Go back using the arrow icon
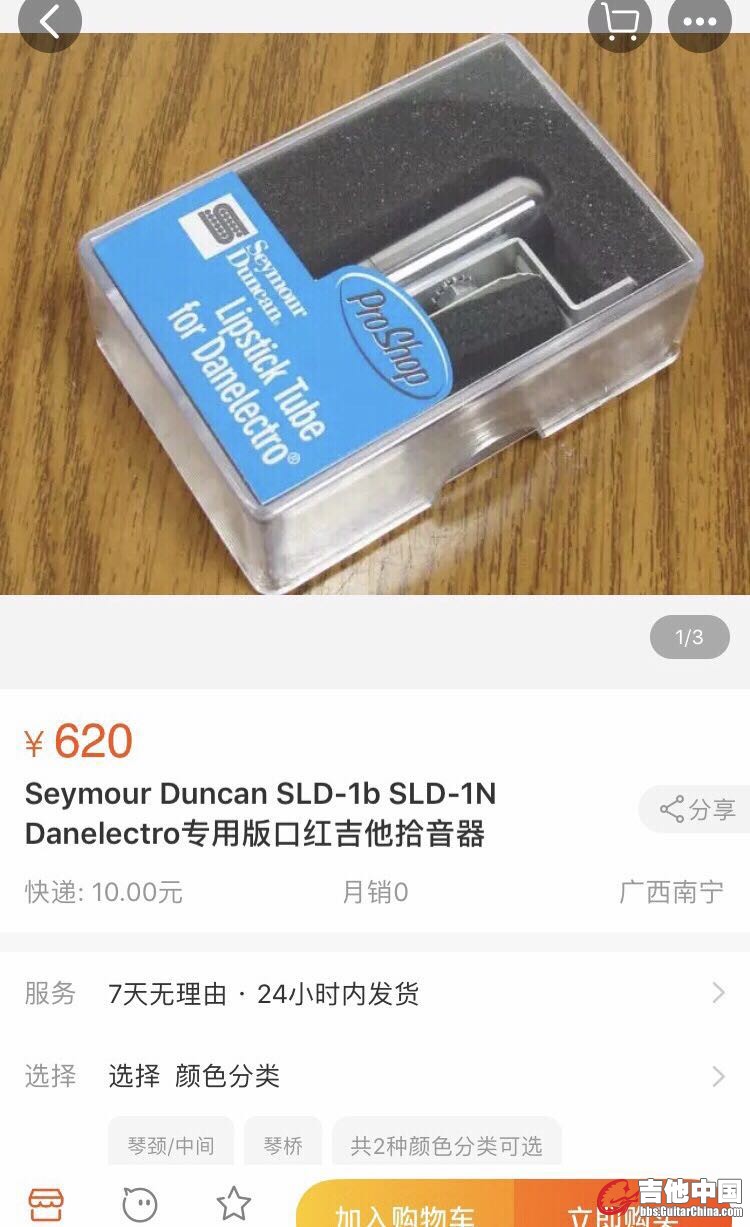The width and height of the screenshot is (750, 1227). (49, 20)
